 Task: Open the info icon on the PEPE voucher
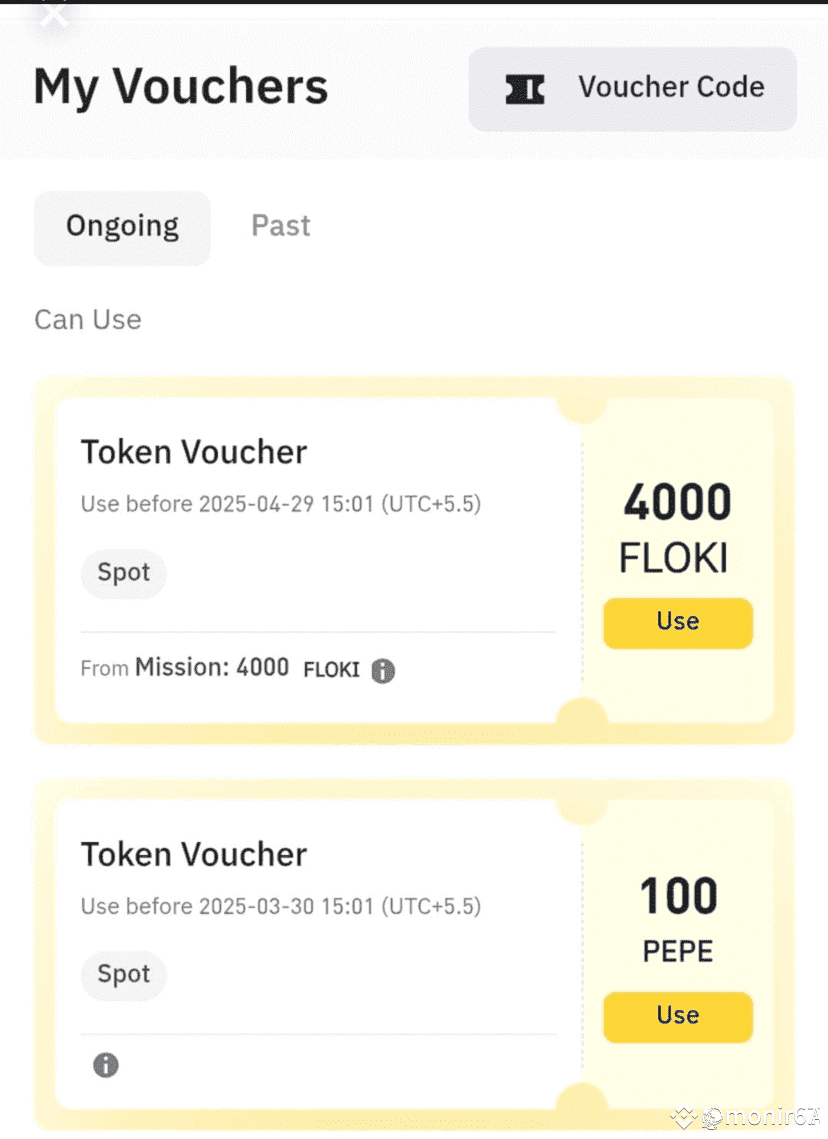pyautogui.click(x=104, y=1066)
